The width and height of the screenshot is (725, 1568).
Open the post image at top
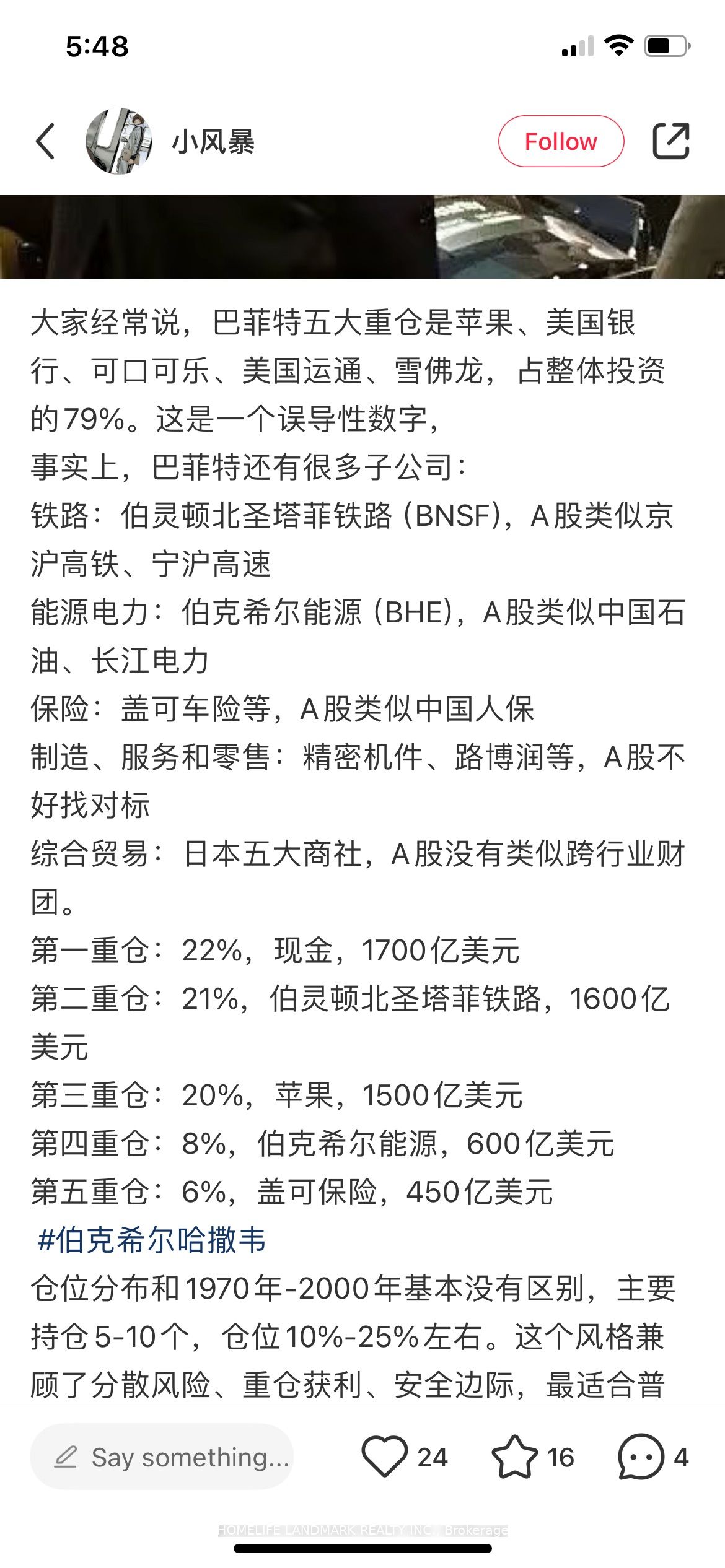pyautogui.click(x=362, y=237)
